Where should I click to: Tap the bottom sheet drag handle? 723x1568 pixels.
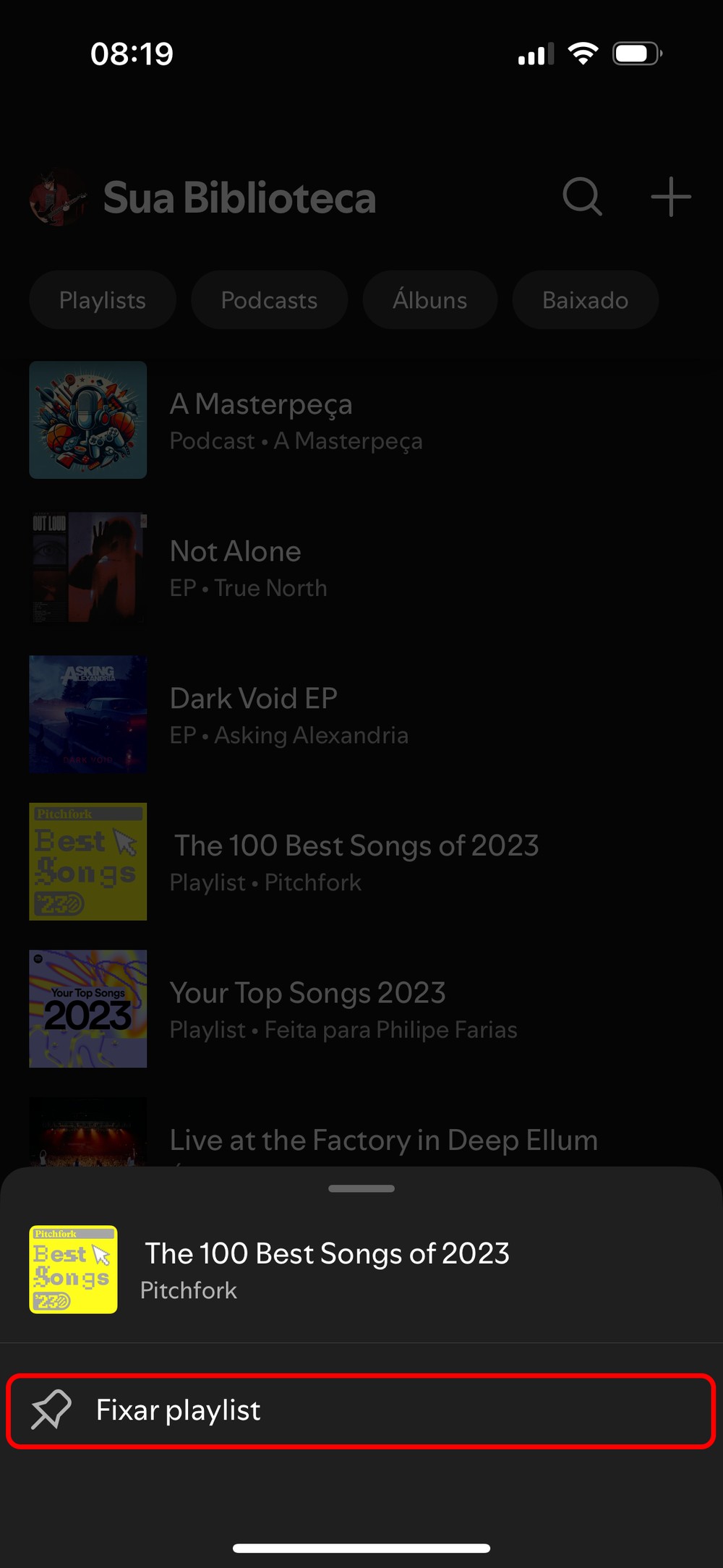click(361, 1188)
